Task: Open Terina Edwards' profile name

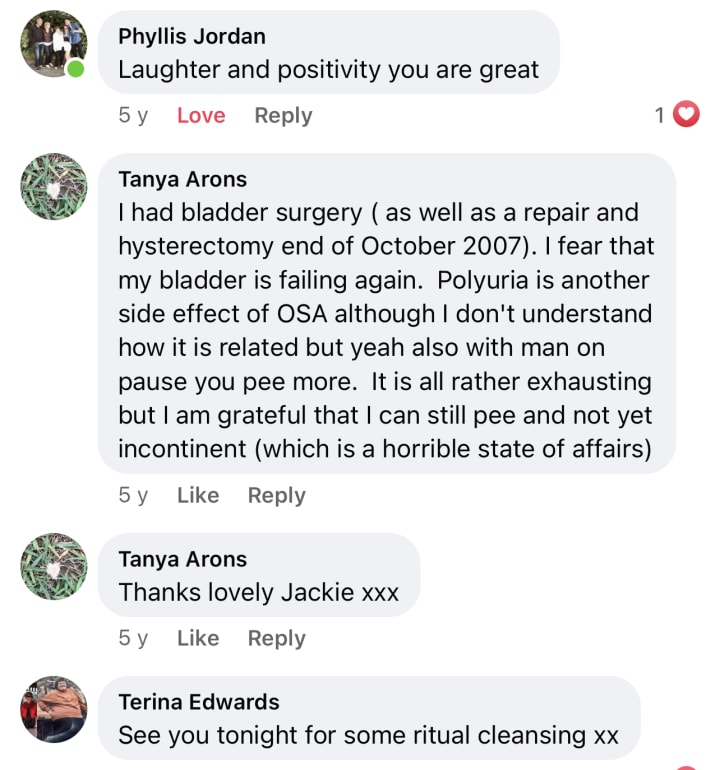Action: (x=199, y=702)
